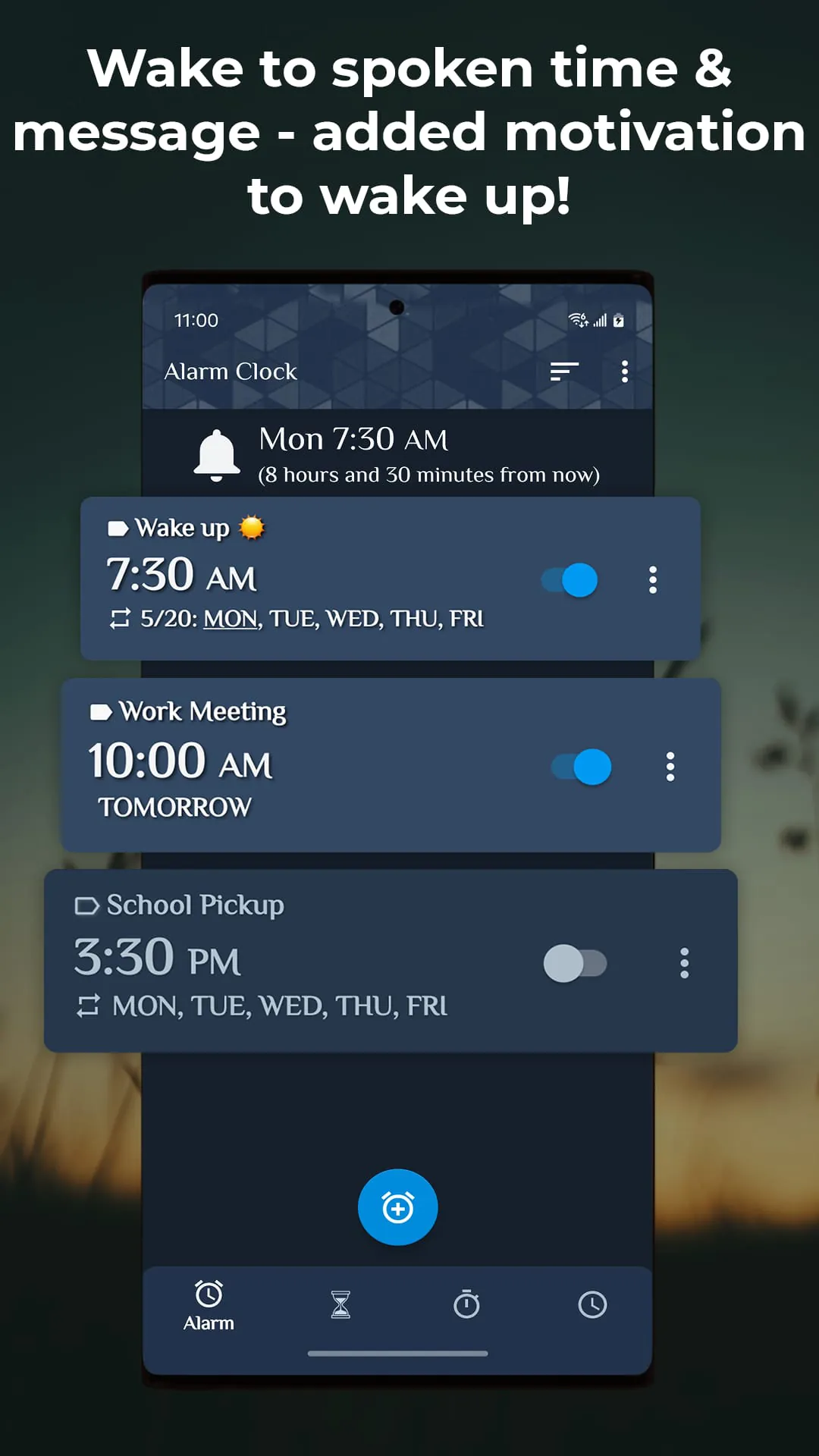Tap the label tag icon on School Pickup
The width and height of the screenshot is (819, 1456).
click(89, 904)
